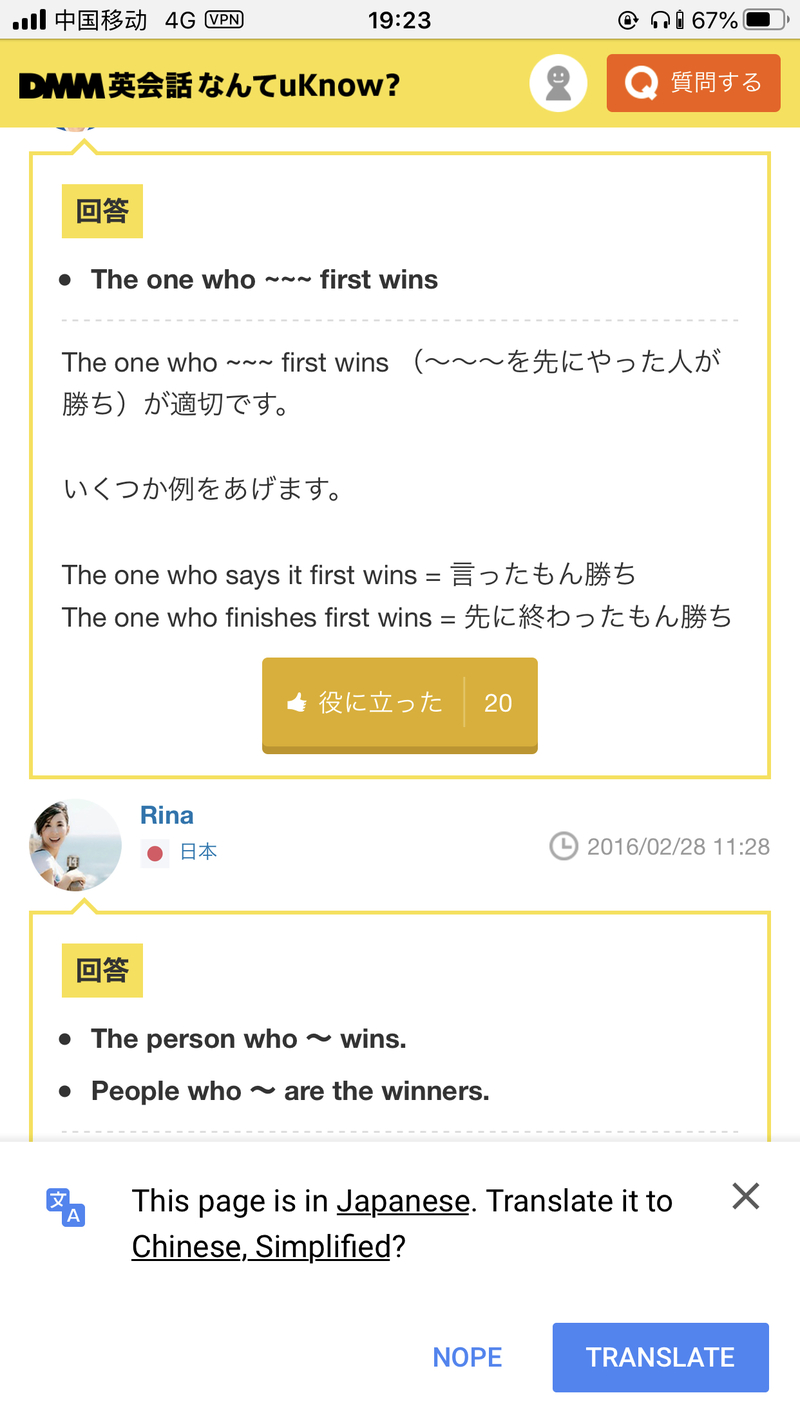Open the user profile icon
This screenshot has width=800, height=1422.
point(558,83)
